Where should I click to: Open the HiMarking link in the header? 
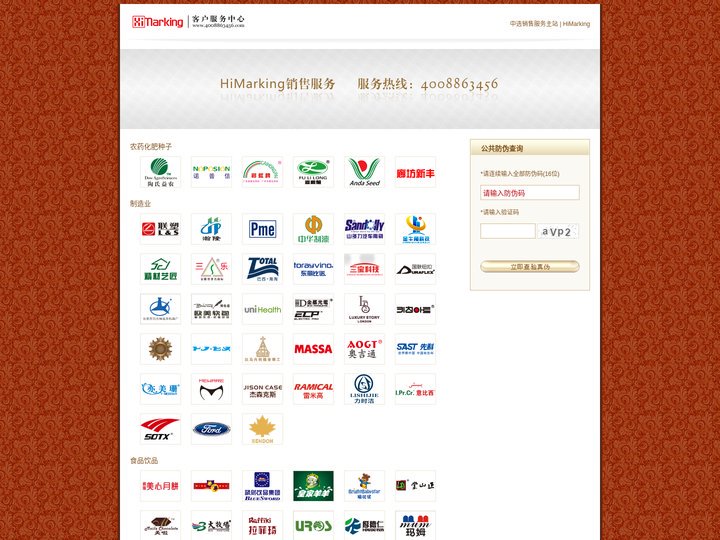click(x=576, y=24)
